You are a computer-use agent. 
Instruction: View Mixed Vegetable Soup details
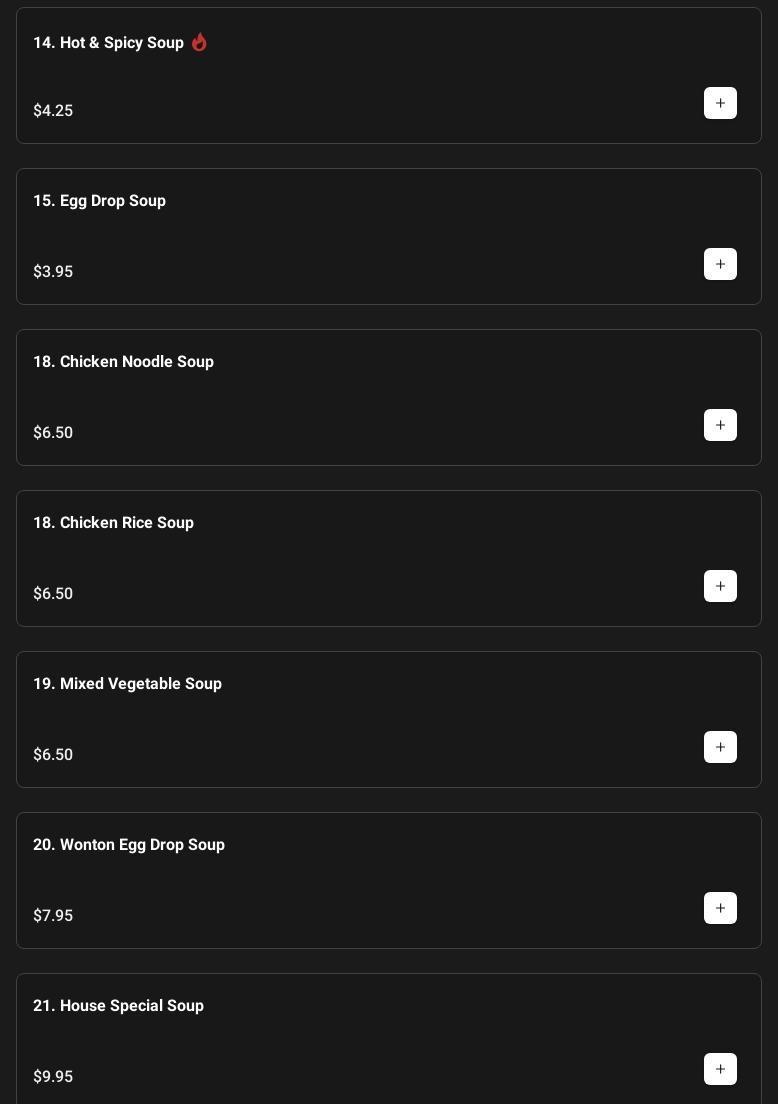[127, 684]
